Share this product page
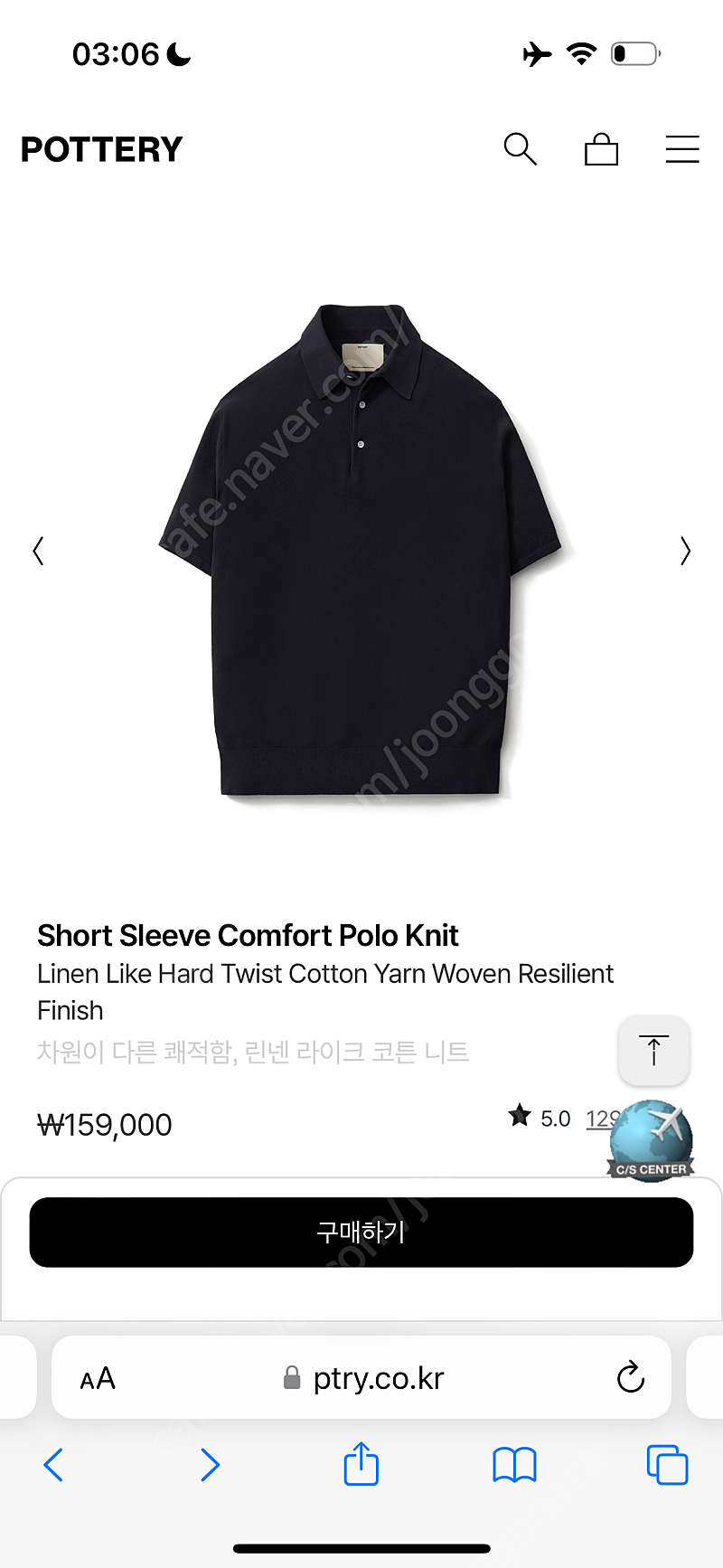This screenshot has height=1568, width=723. tap(361, 1463)
